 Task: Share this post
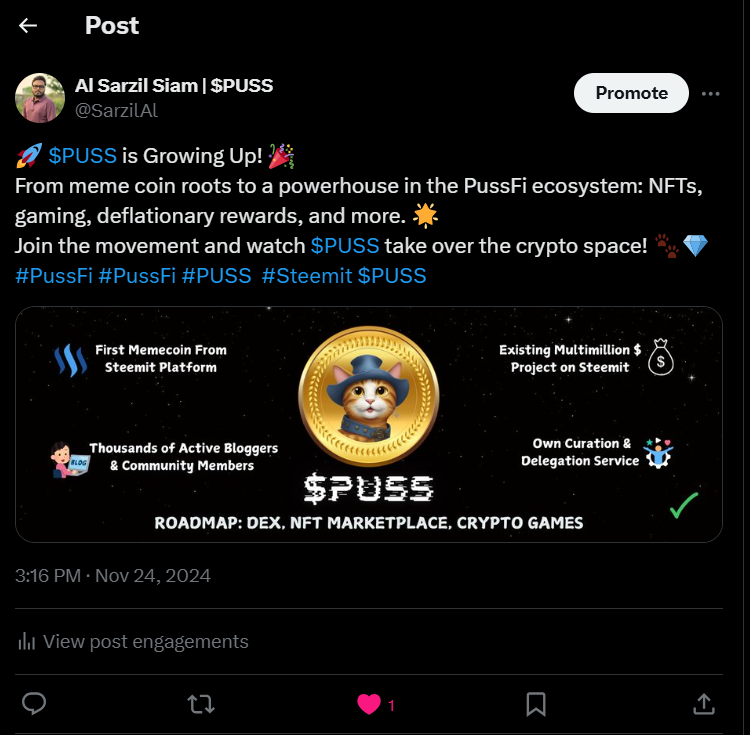point(703,704)
